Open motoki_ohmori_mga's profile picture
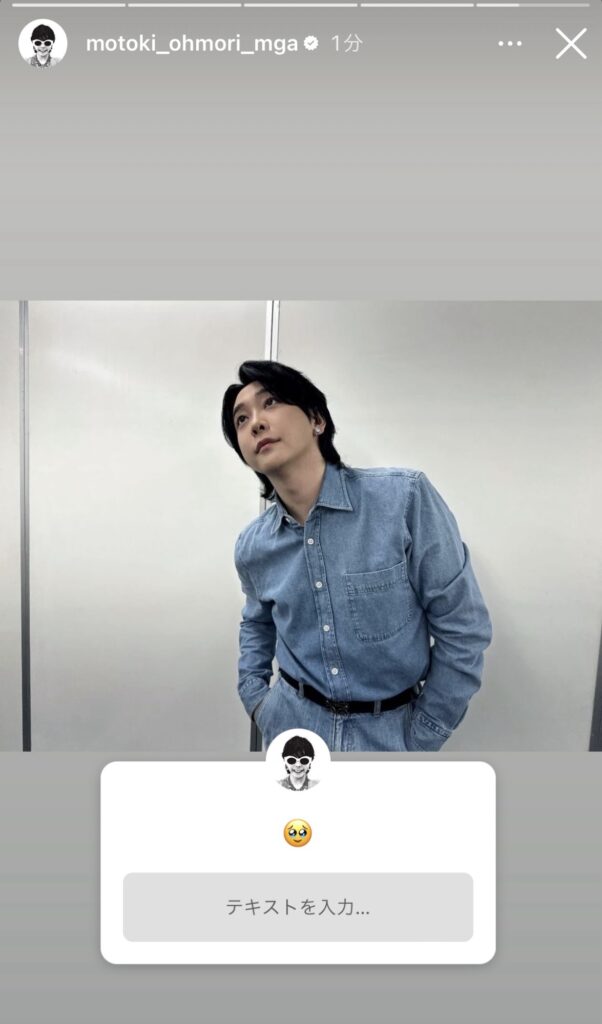 (x=43, y=44)
